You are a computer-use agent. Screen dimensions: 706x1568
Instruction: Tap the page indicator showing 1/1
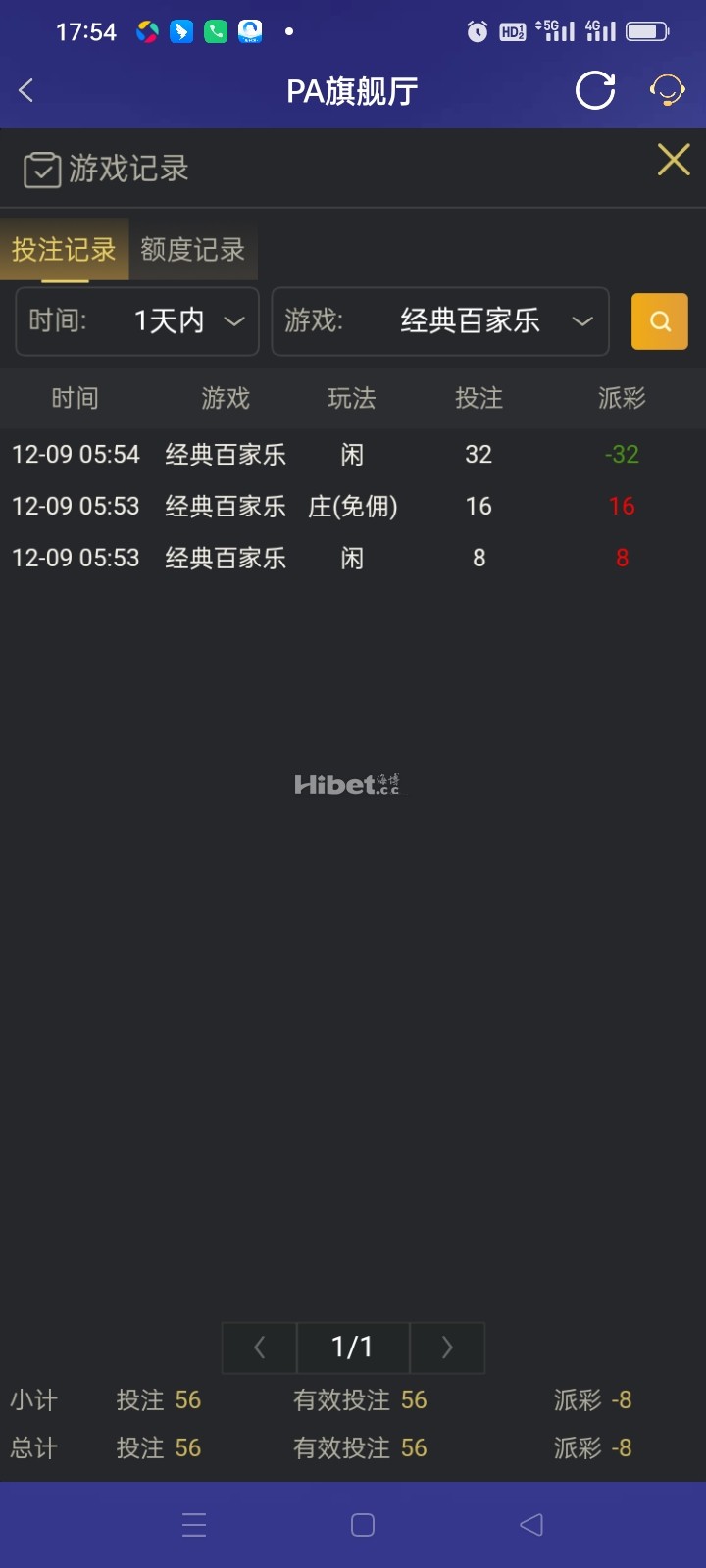tap(352, 1347)
